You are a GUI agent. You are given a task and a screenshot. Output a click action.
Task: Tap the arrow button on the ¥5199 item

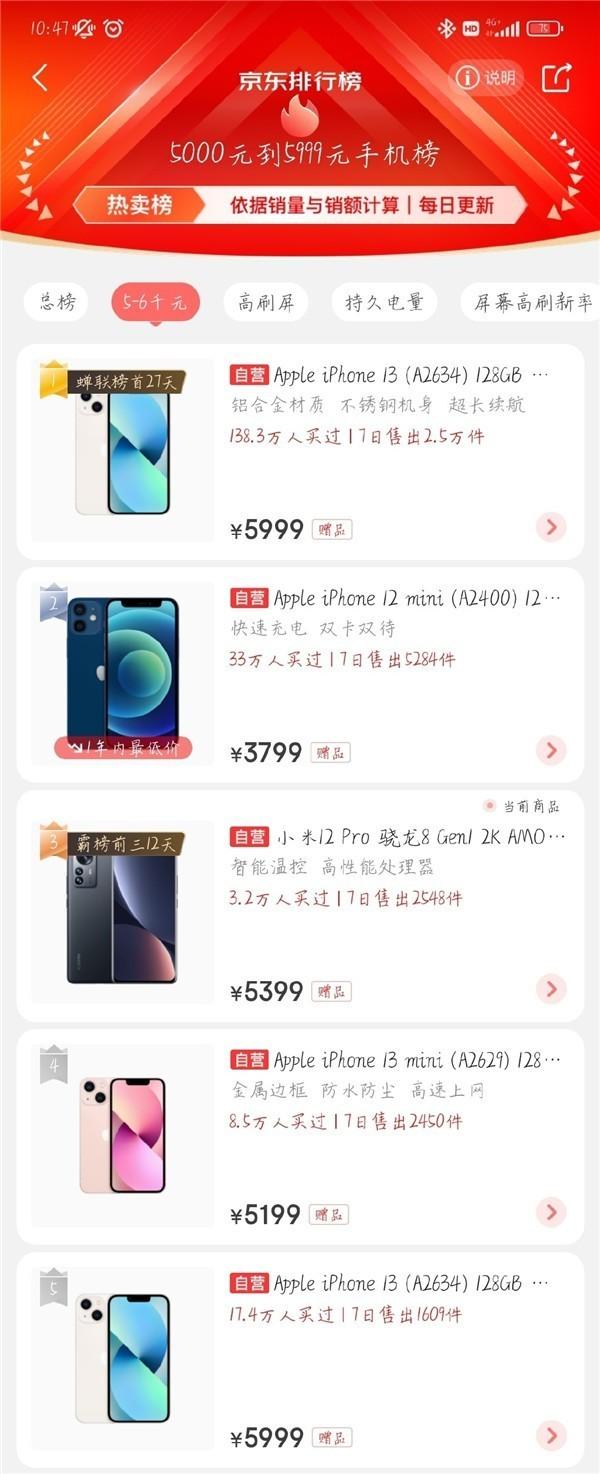click(551, 1212)
